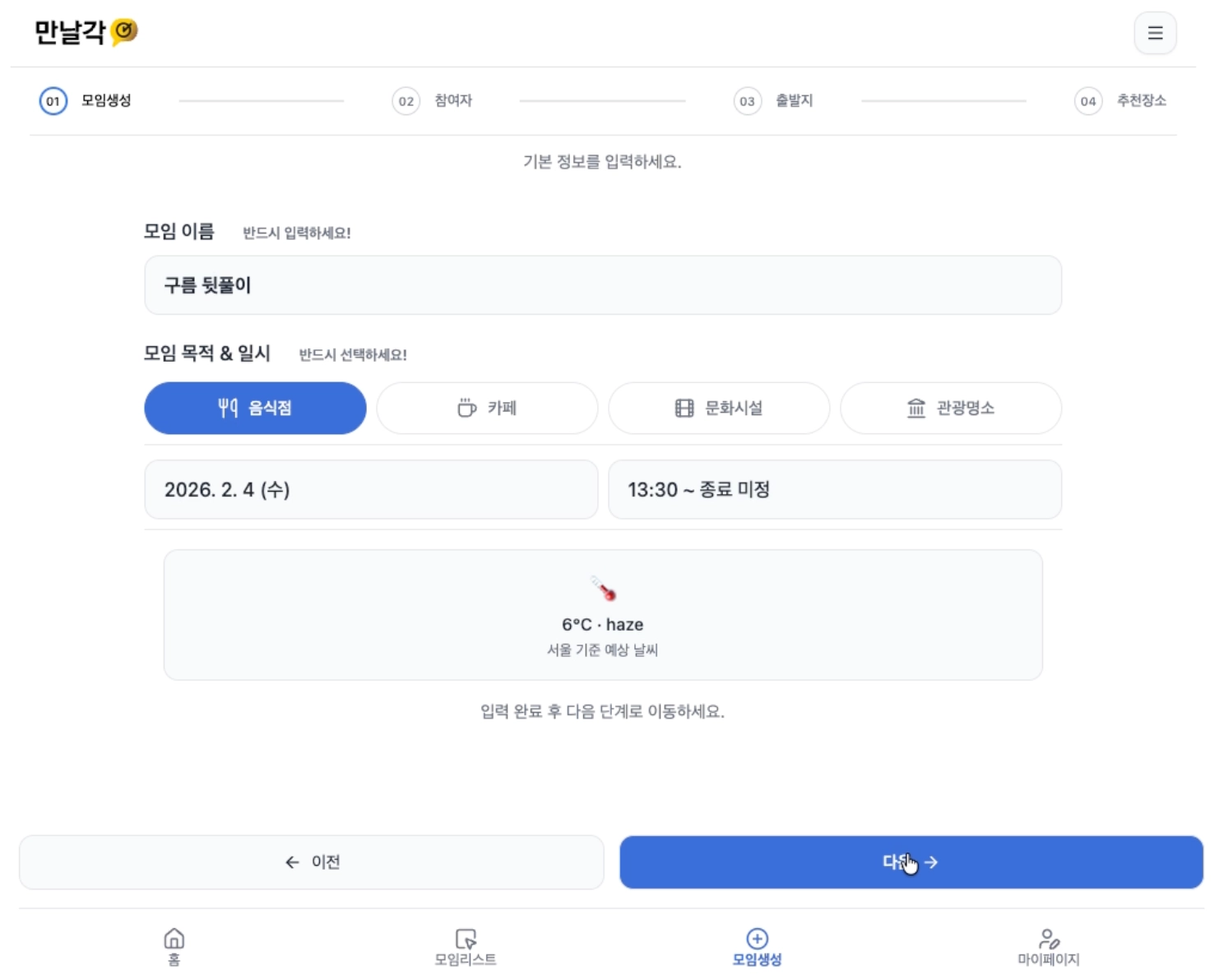Open the date picker showing 2026. 2. 4

coord(371,489)
